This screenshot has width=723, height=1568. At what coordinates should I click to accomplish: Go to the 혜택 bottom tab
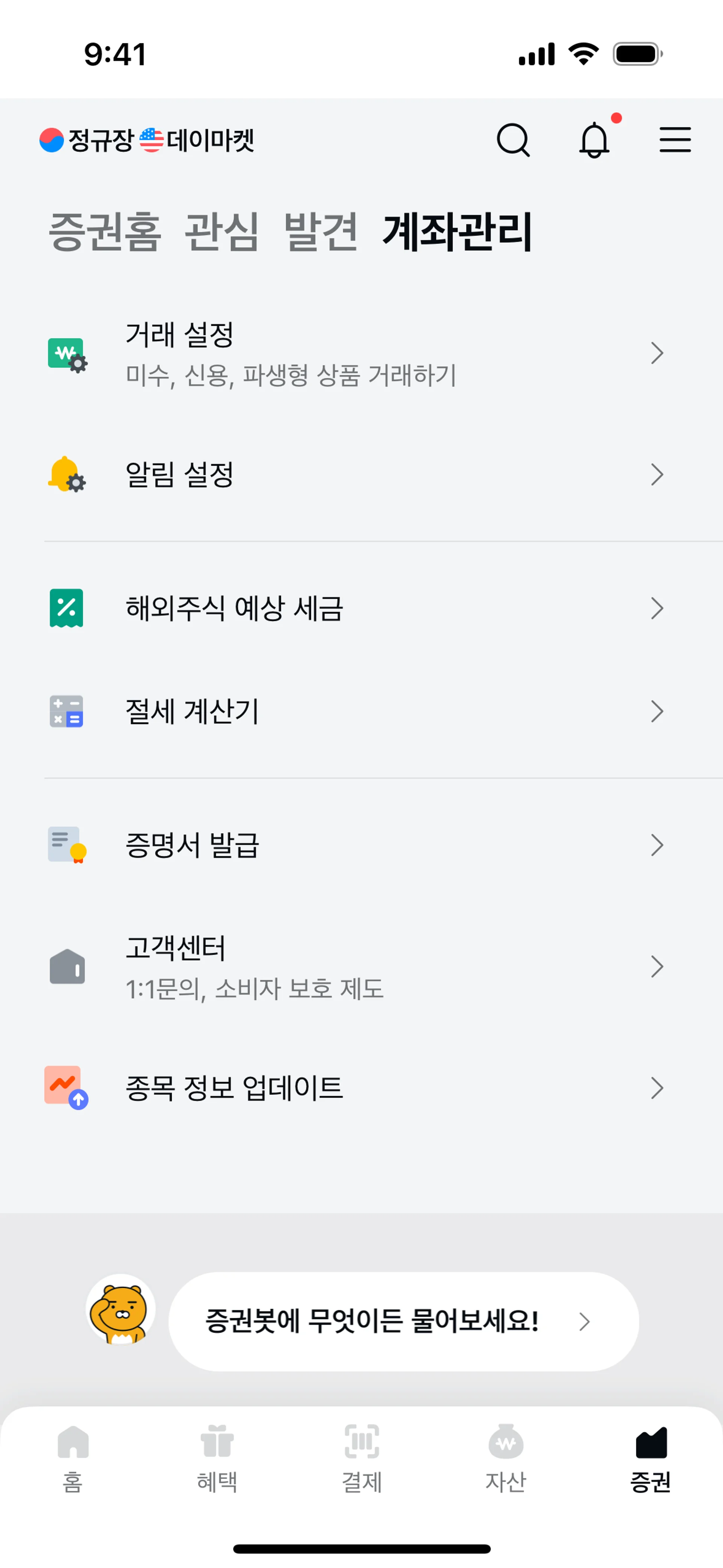(217, 1458)
